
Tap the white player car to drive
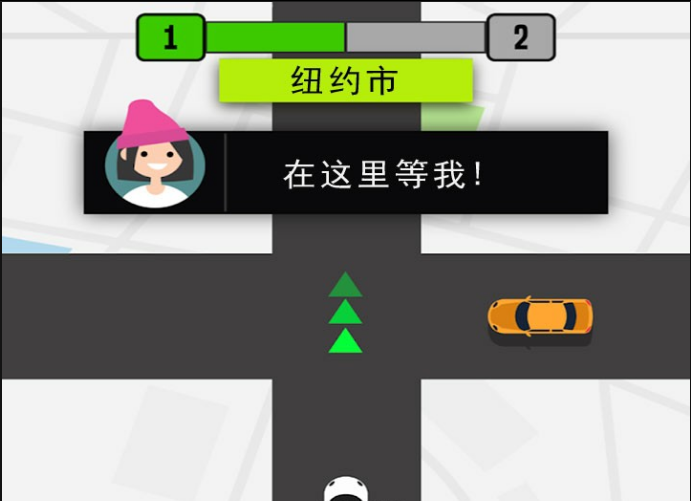click(x=345, y=490)
